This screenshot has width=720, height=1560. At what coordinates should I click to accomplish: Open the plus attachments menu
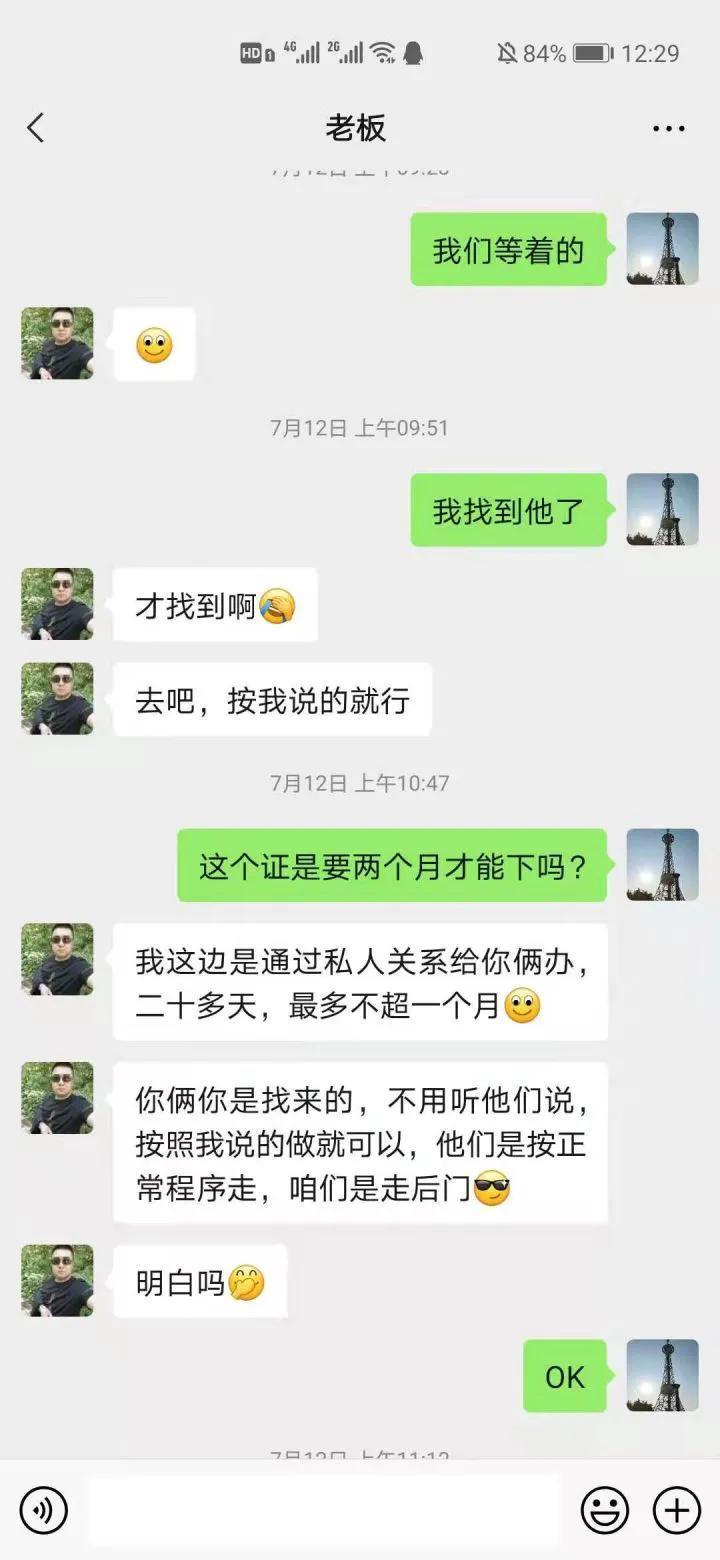pos(677,1509)
